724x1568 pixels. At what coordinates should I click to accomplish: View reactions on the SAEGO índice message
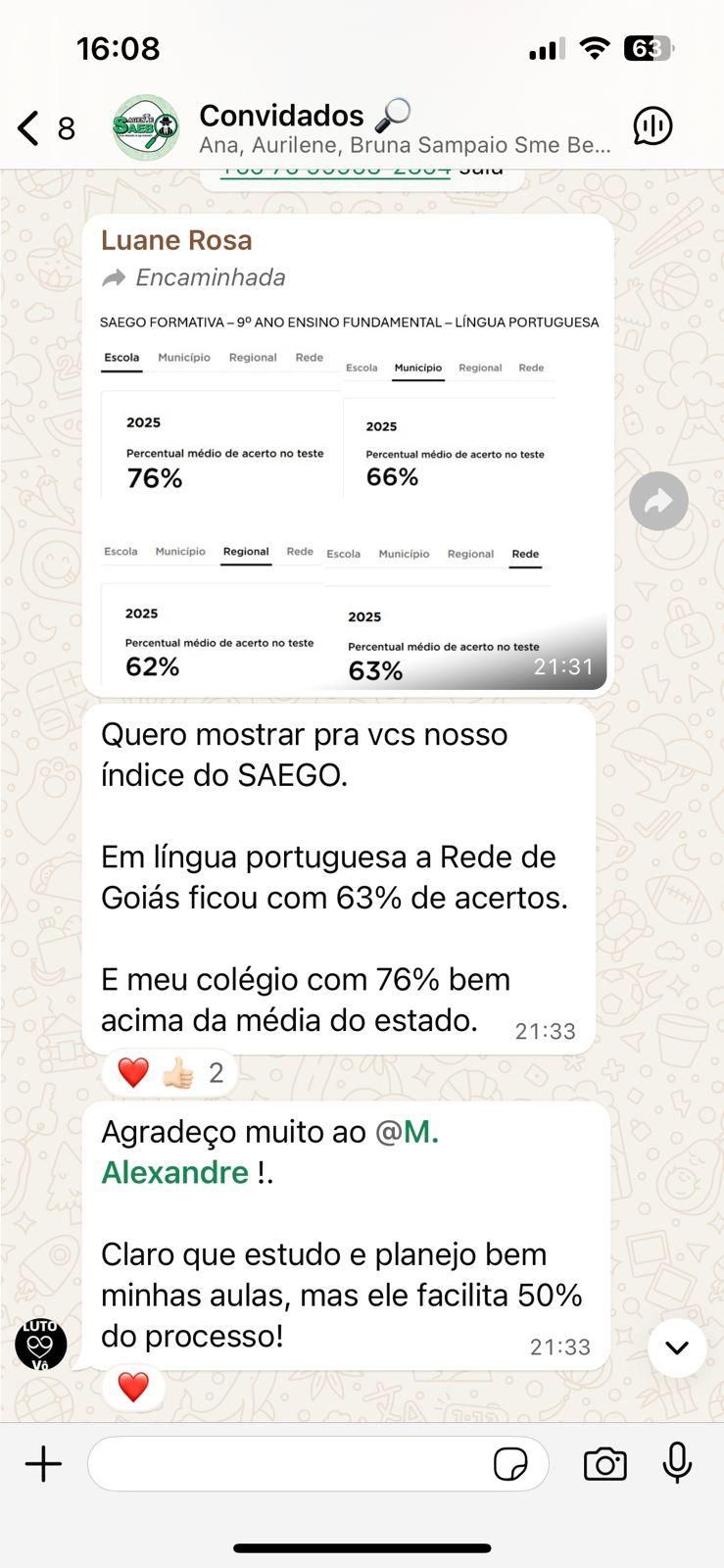click(x=170, y=1073)
